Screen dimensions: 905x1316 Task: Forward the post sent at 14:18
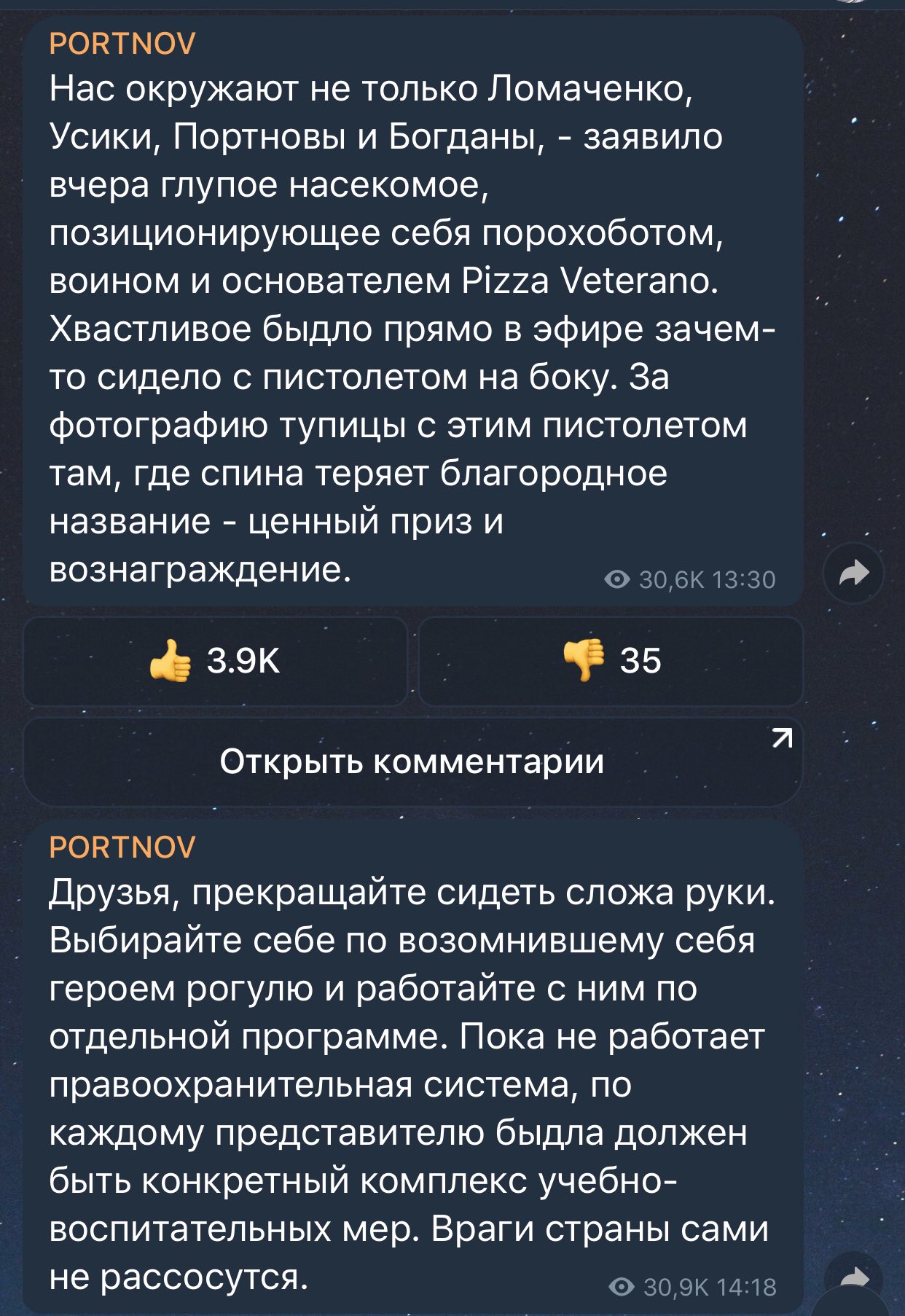click(x=853, y=1280)
